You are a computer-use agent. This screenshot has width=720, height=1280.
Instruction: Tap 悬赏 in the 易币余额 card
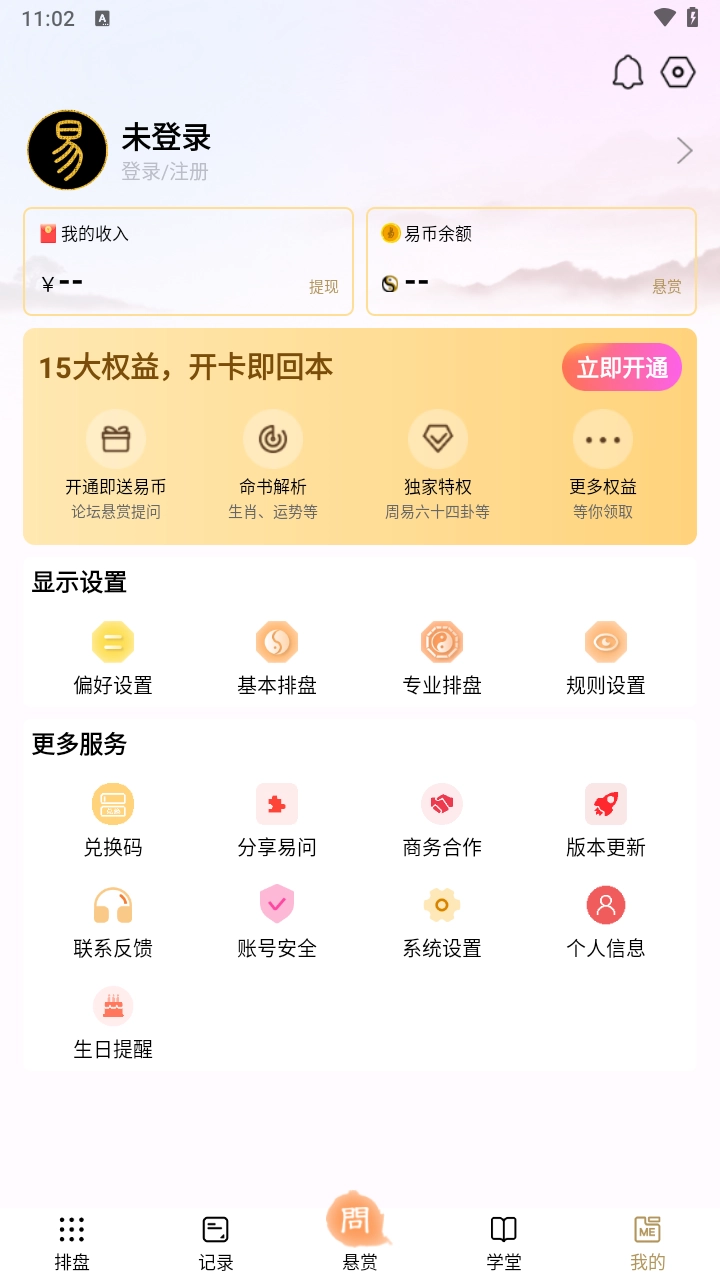[666, 287]
